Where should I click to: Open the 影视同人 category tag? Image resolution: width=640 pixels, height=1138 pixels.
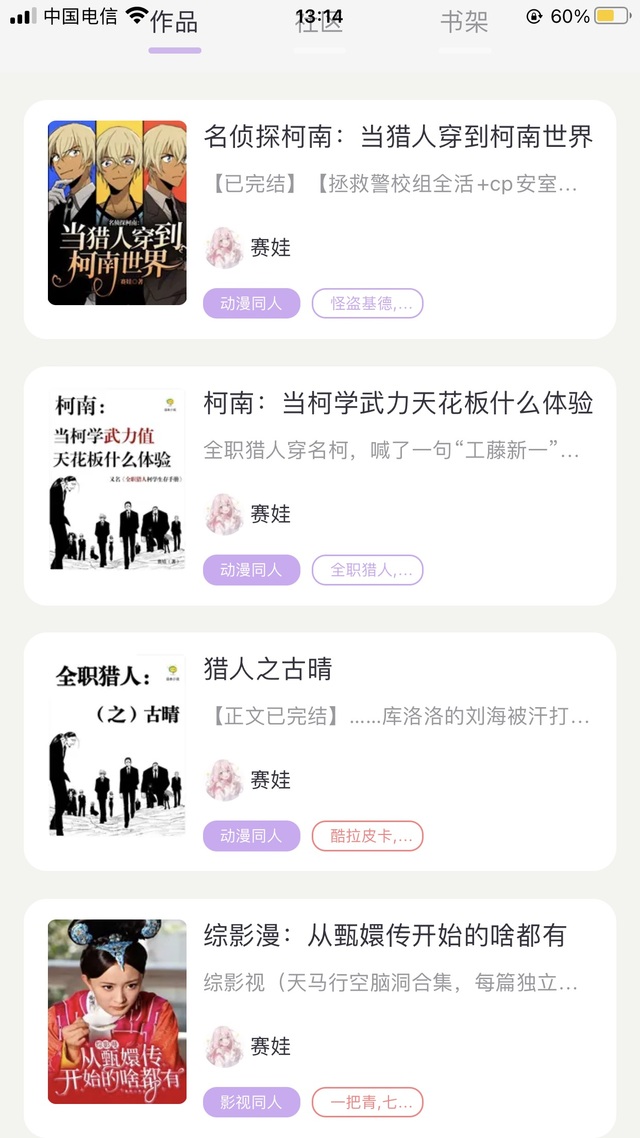pyautogui.click(x=251, y=1102)
